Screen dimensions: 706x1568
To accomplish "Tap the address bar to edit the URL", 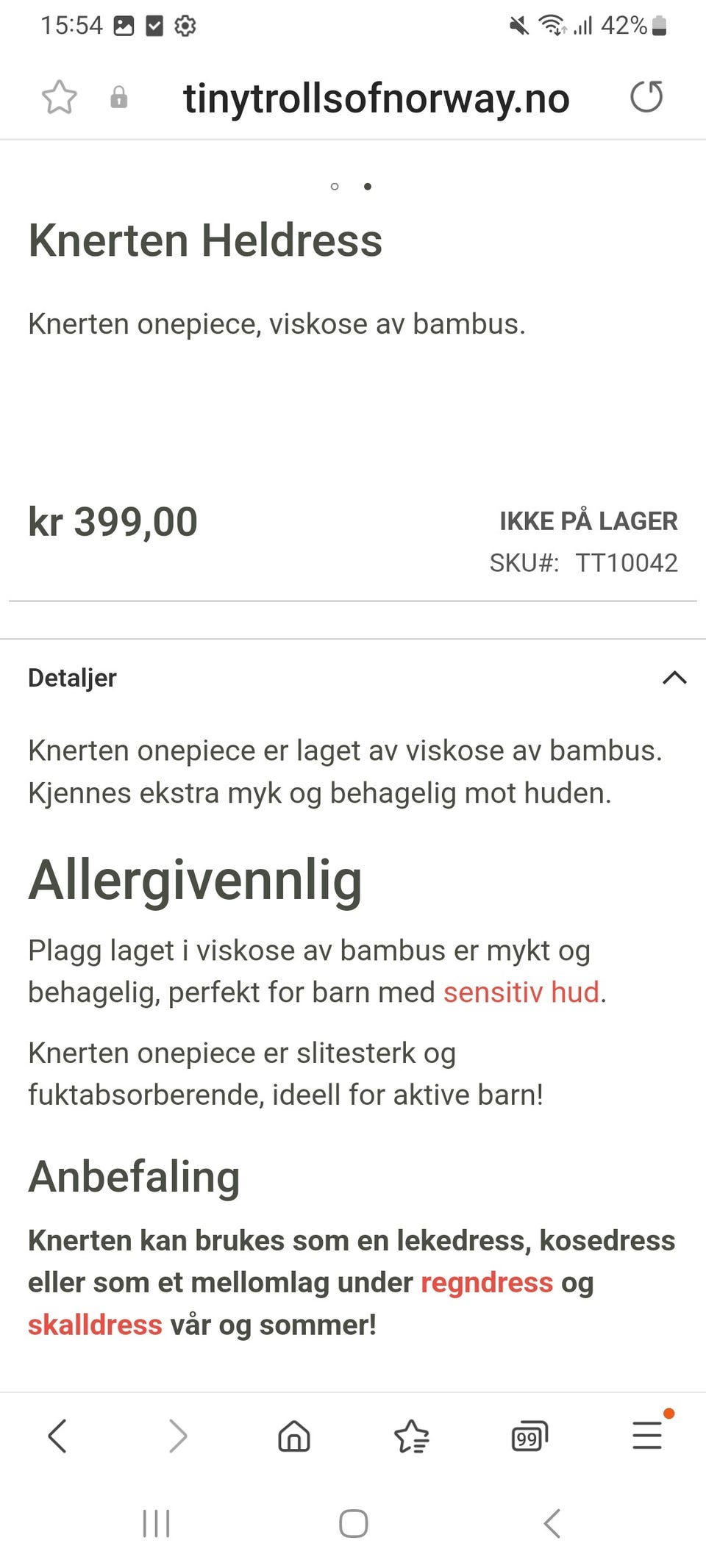I will tap(375, 96).
